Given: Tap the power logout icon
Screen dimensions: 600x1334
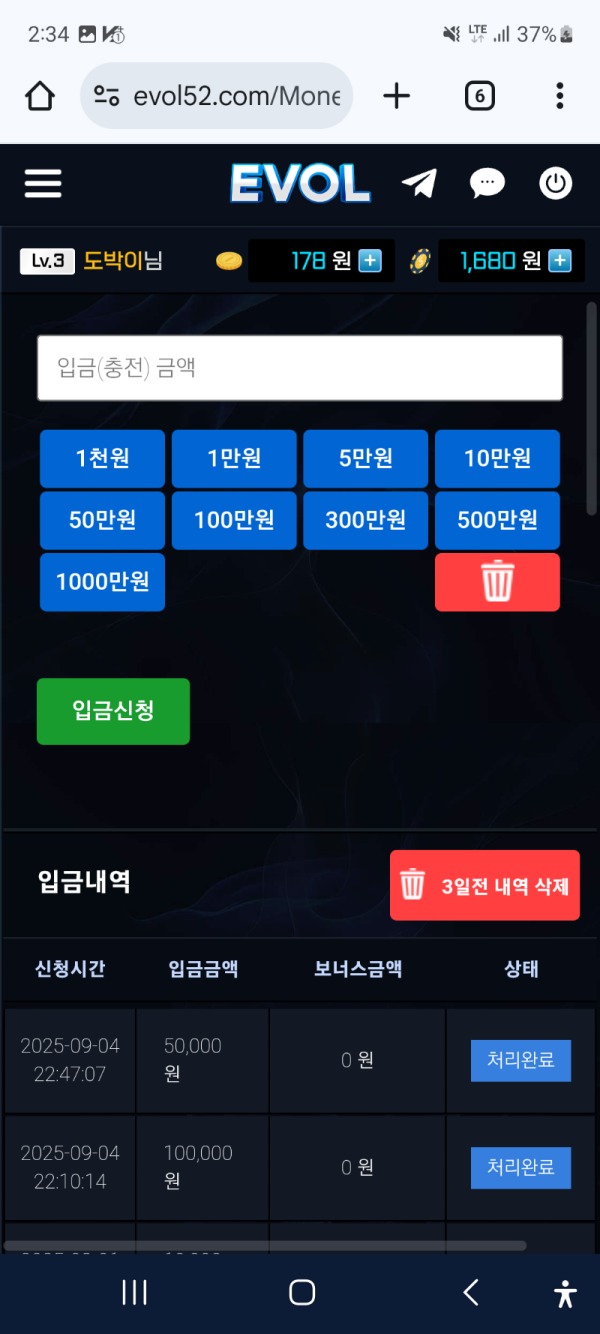Looking at the screenshot, I should click(x=555, y=183).
